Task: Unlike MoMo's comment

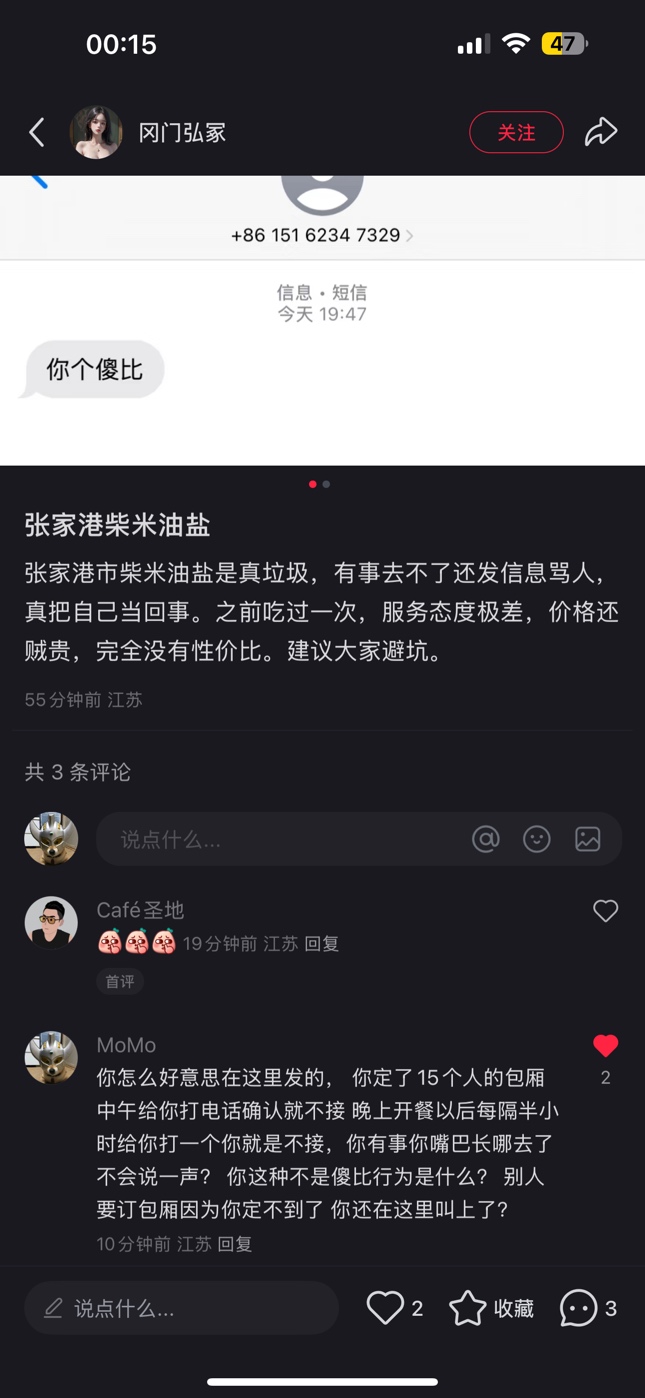Action: coord(605,1046)
